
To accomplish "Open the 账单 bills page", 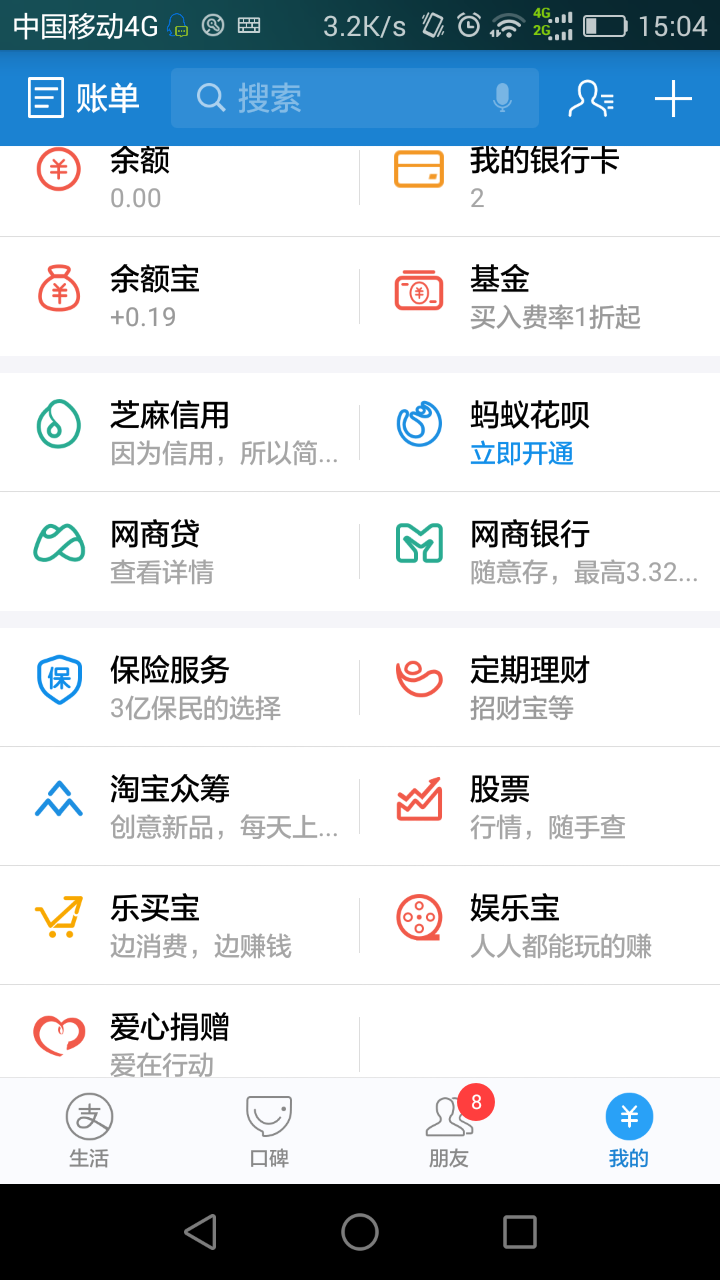I will pyautogui.click(x=83, y=98).
